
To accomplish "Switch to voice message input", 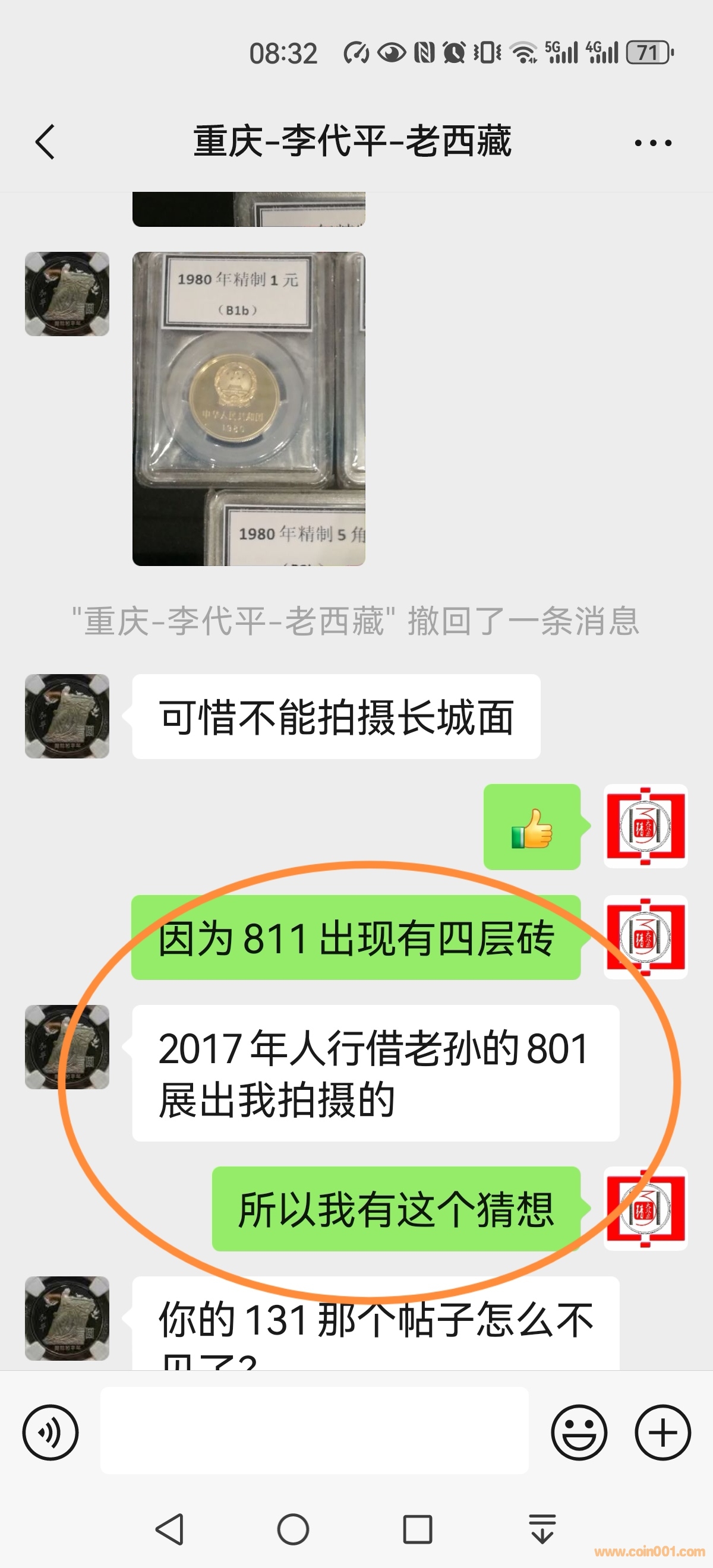I will pos(50,1431).
